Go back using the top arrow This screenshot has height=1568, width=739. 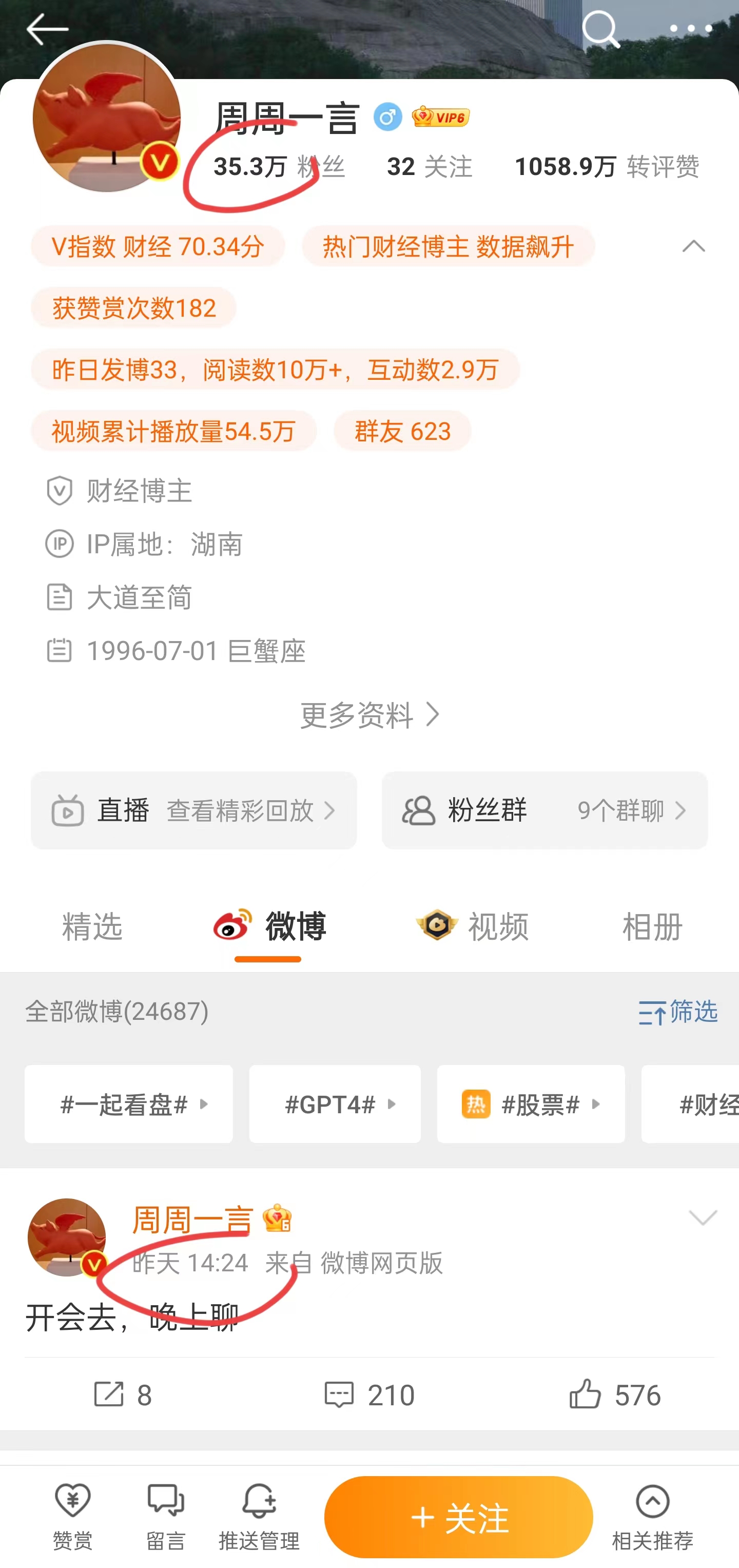coord(46,29)
